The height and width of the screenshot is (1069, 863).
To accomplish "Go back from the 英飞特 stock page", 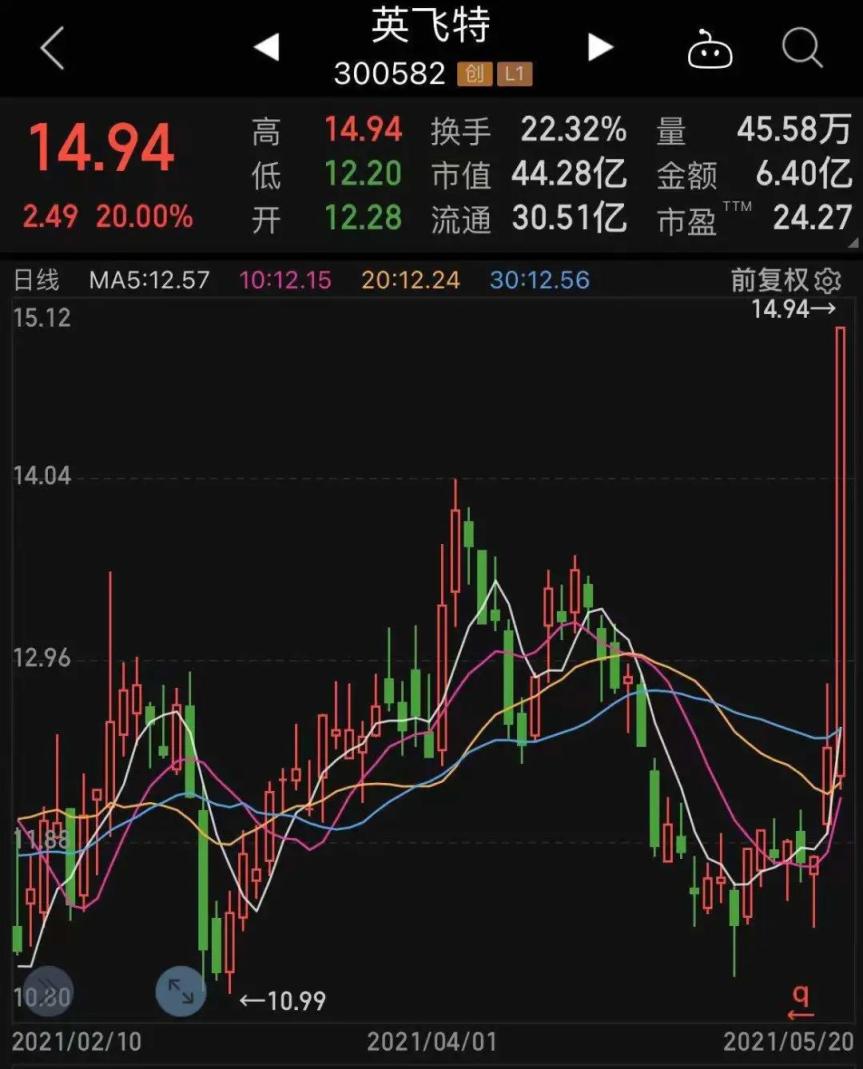I will pyautogui.click(x=52, y=47).
